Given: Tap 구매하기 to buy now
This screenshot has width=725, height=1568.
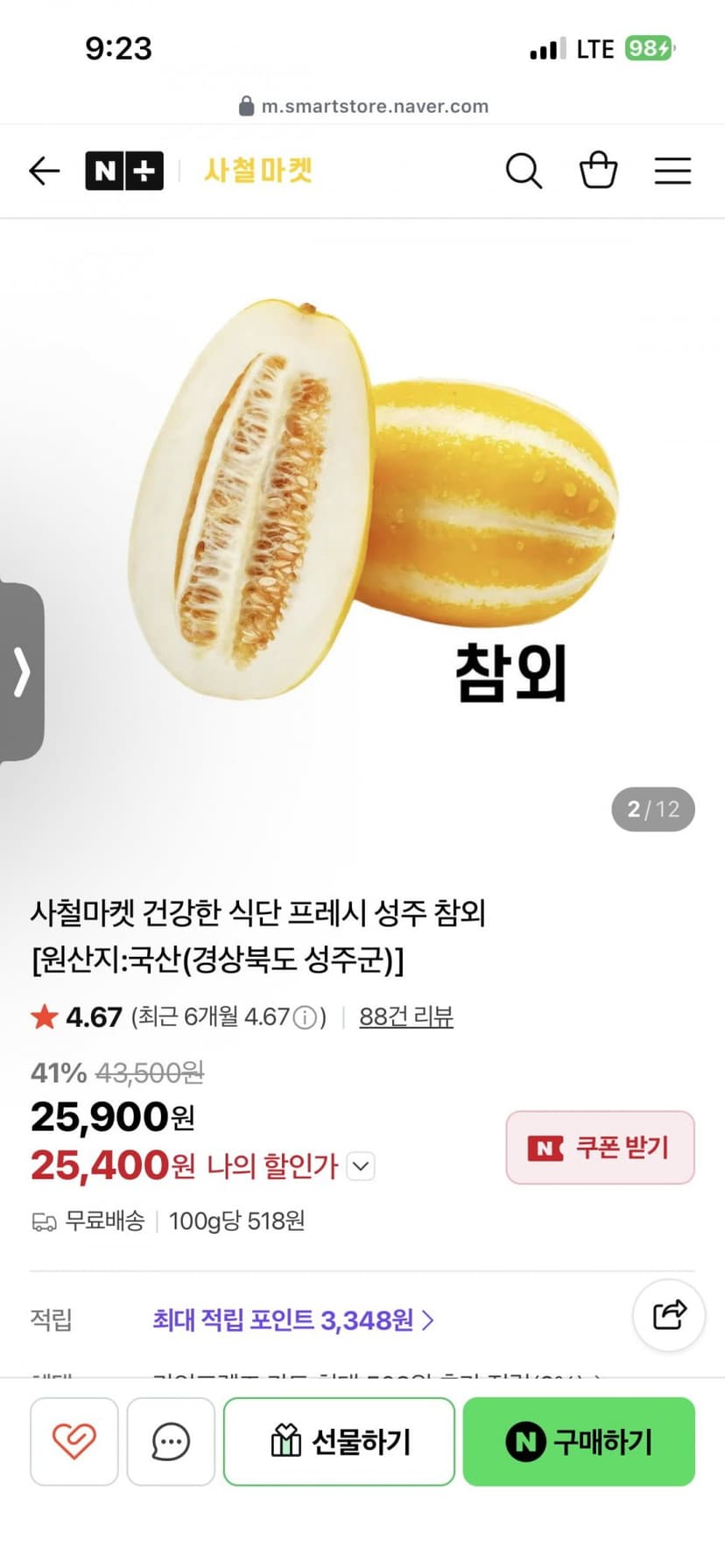Looking at the screenshot, I should click(579, 1441).
